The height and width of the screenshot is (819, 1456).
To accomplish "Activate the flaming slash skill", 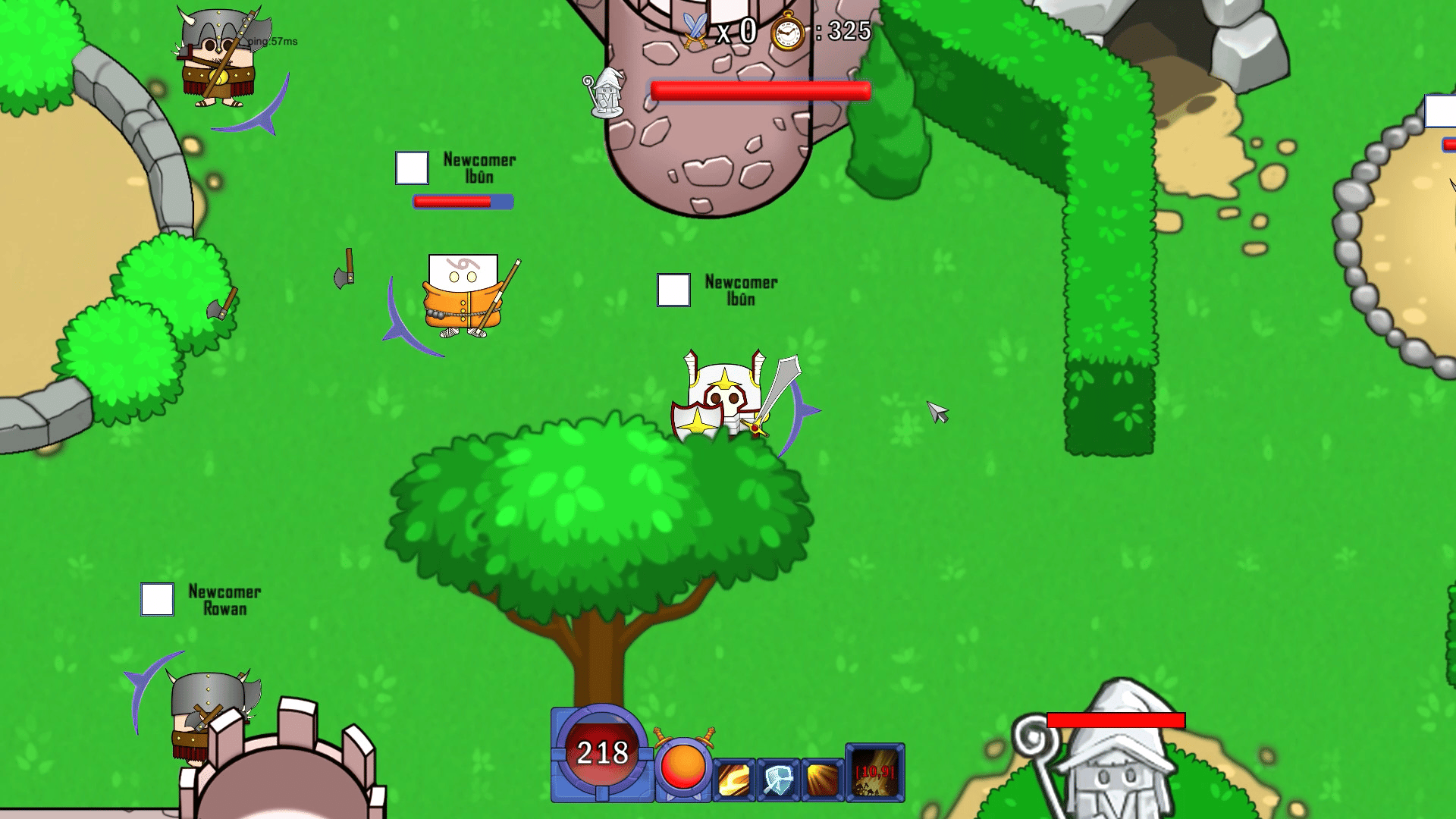I will click(x=733, y=780).
